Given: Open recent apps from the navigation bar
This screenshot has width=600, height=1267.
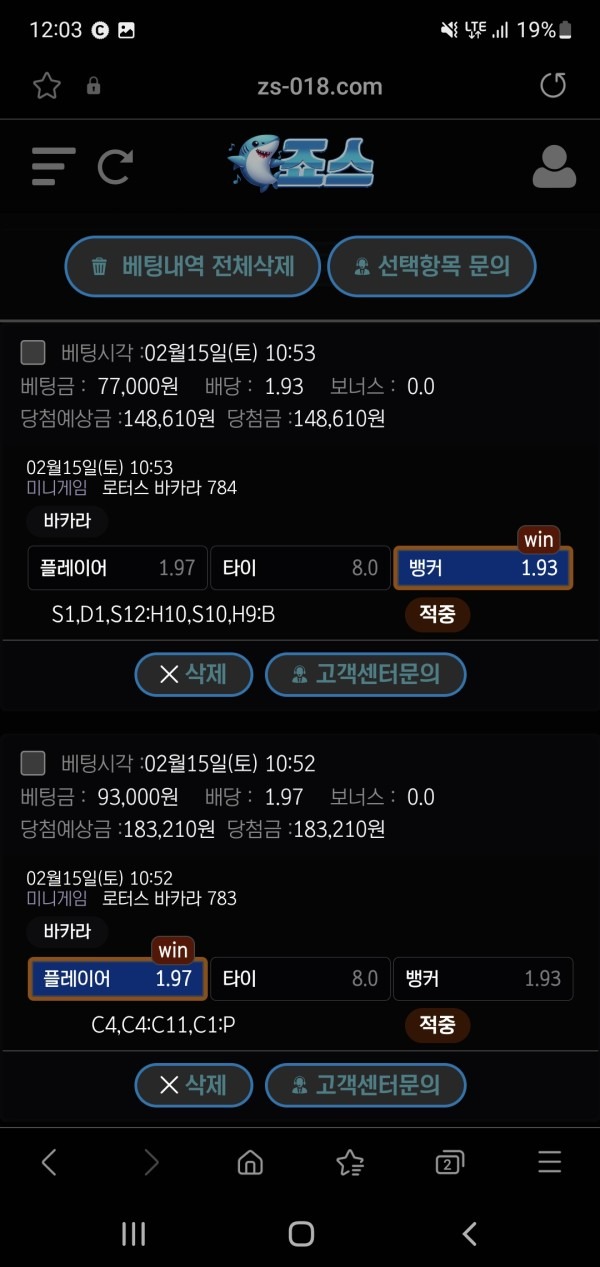Looking at the screenshot, I should [133, 1234].
